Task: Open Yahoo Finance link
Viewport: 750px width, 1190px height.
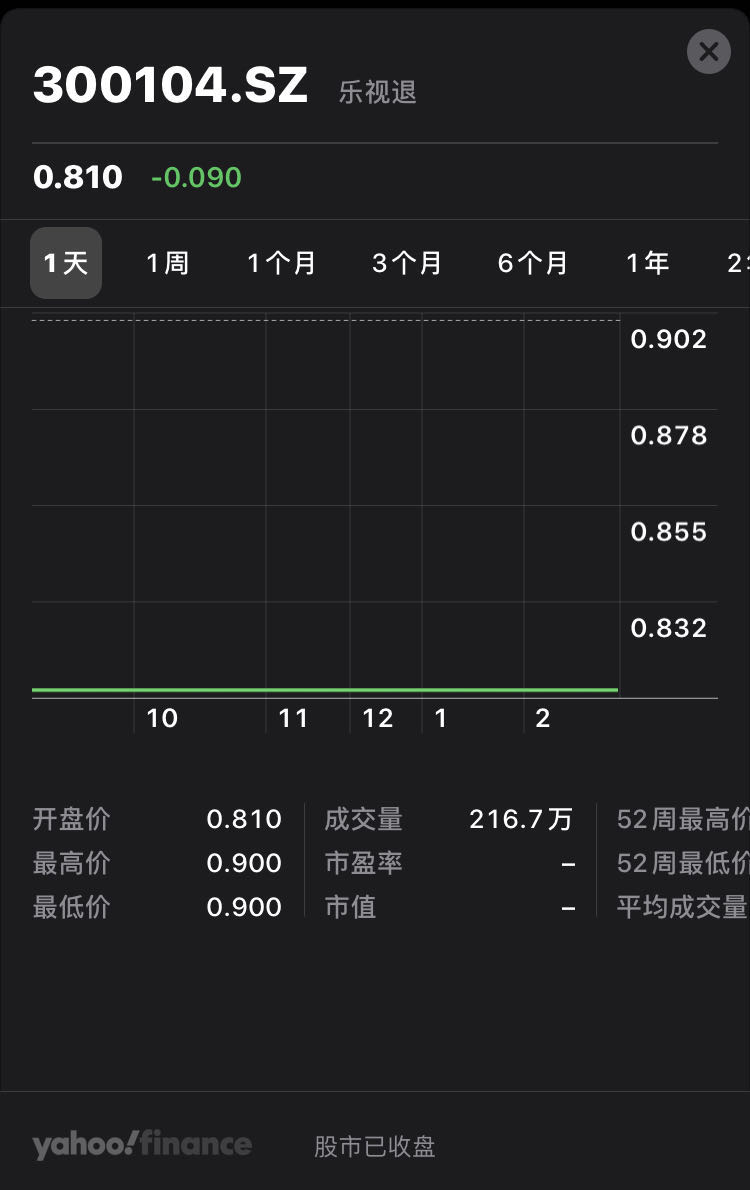Action: tap(141, 1145)
